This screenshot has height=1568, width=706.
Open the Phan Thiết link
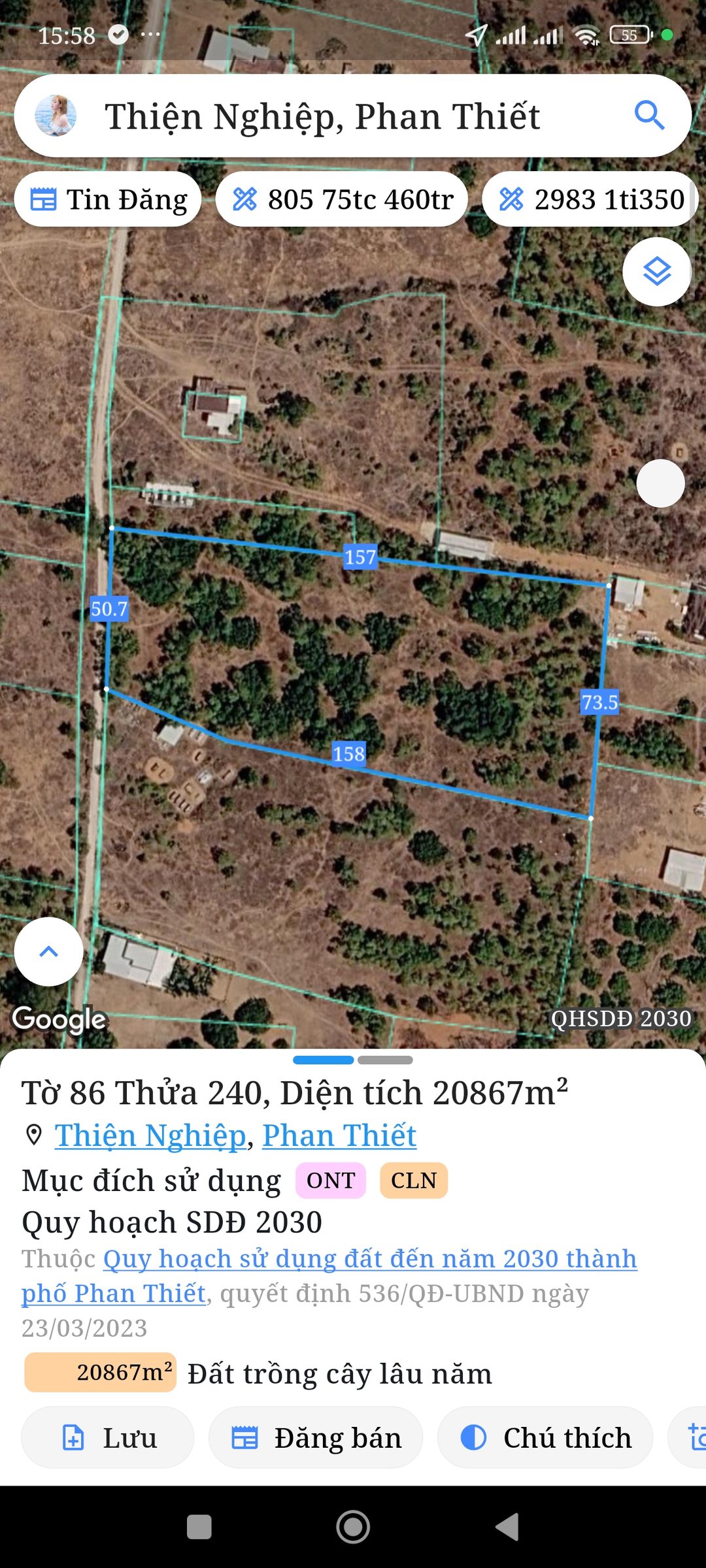[x=339, y=1135]
